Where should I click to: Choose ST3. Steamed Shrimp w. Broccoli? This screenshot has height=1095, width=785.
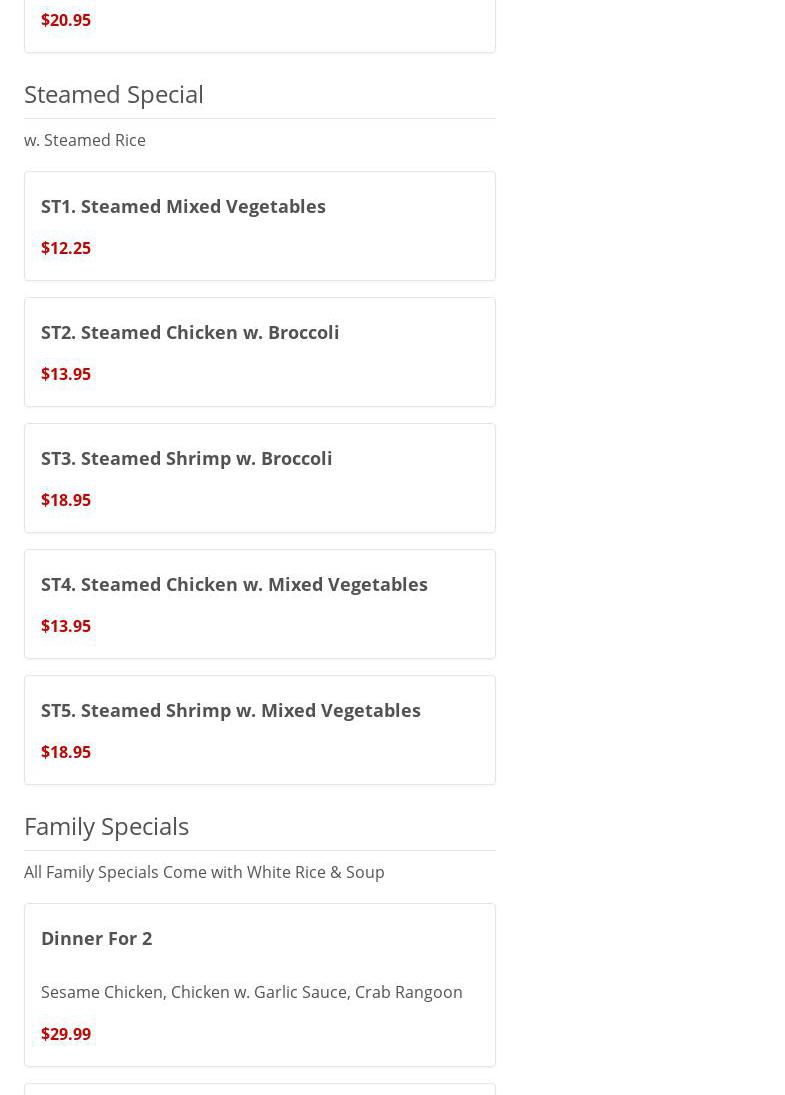click(186, 459)
